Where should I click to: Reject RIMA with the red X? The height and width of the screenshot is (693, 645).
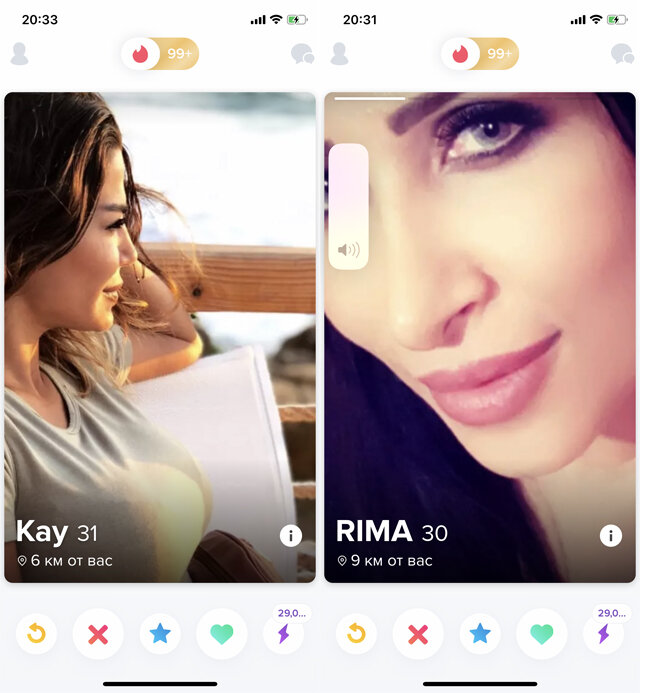pyautogui.click(x=418, y=634)
